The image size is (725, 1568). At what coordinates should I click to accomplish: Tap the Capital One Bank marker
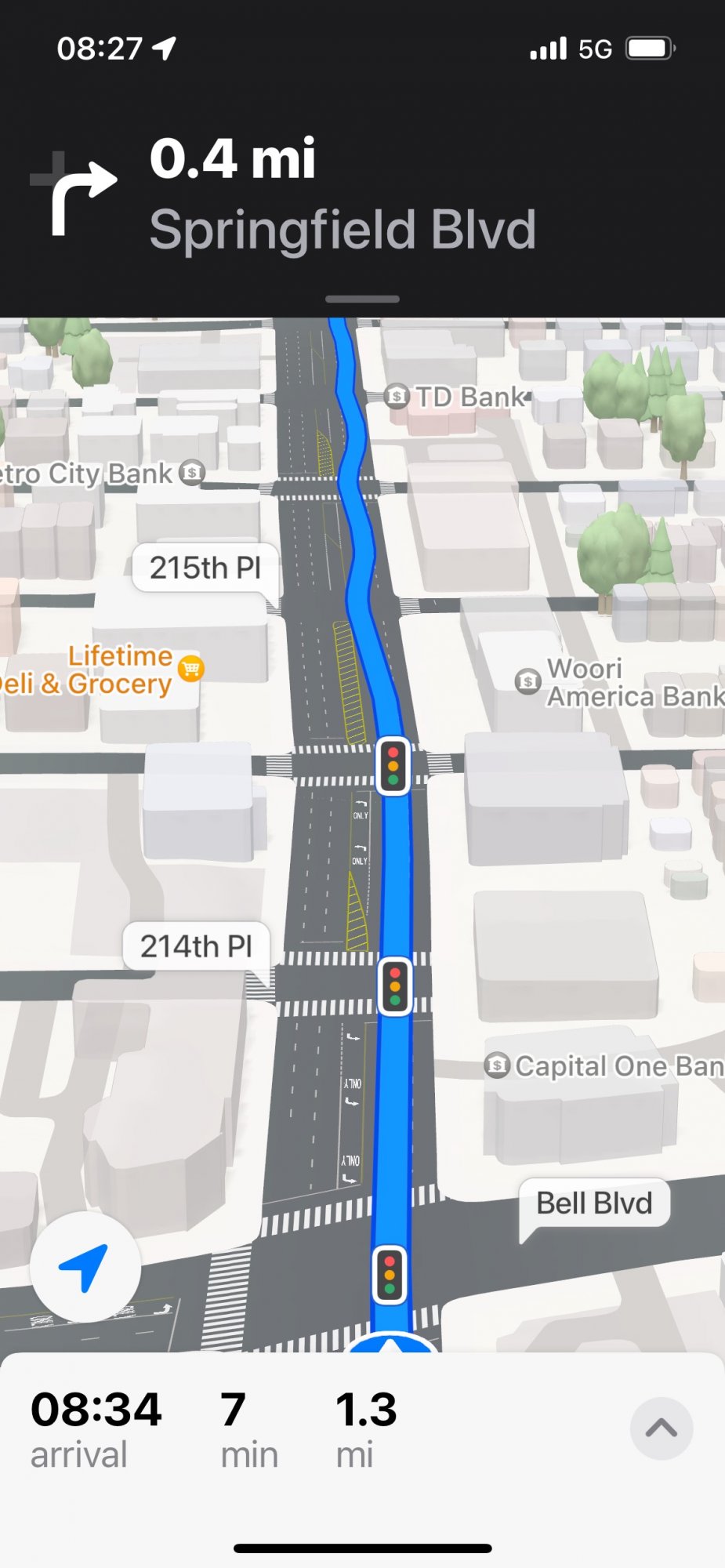coord(497,1065)
